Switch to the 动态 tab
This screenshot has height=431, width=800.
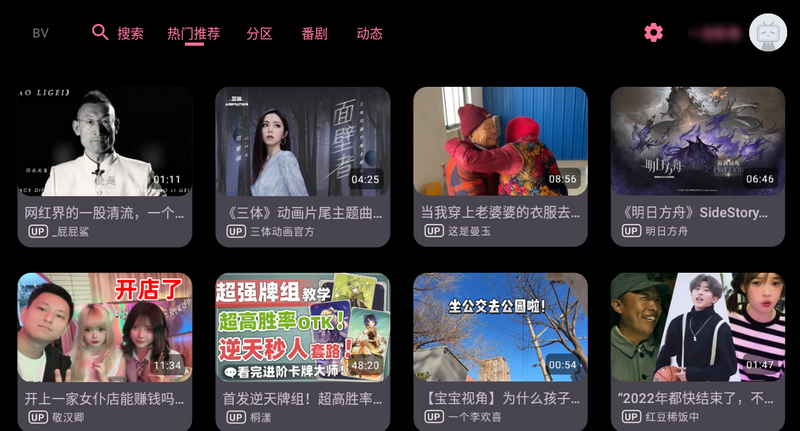click(369, 33)
